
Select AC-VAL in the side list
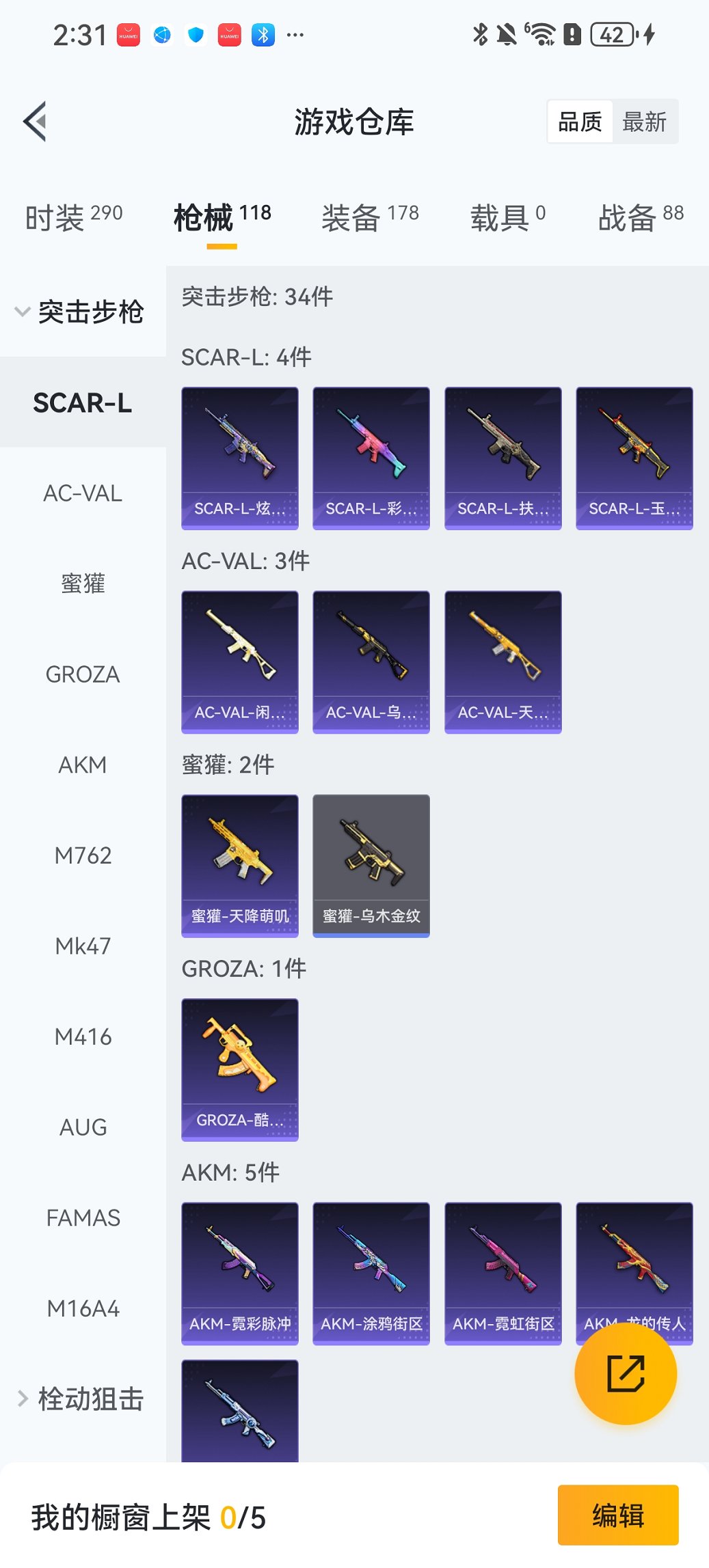[x=83, y=493]
